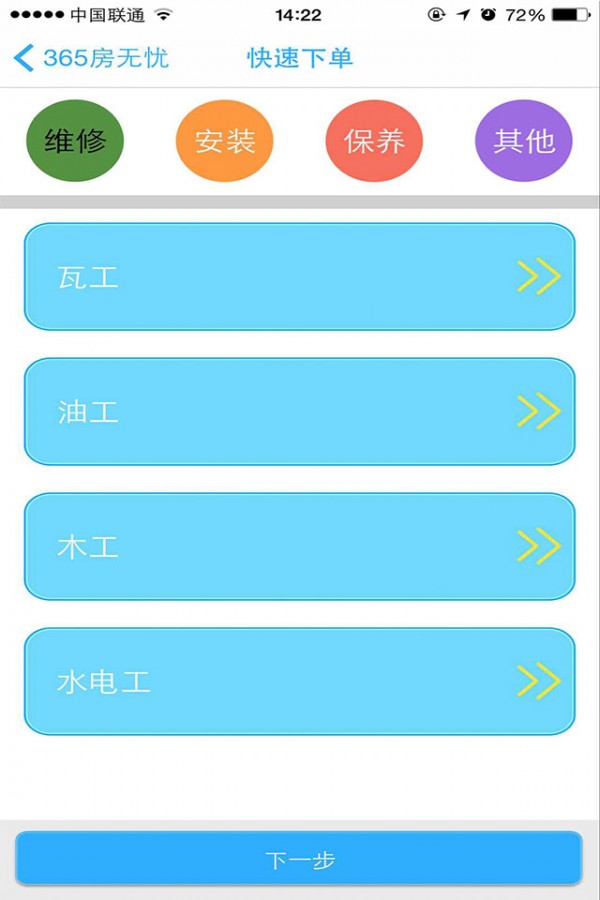This screenshot has width=600, height=900.
Task: Pick the 木工 service row
Action: [x=299, y=547]
